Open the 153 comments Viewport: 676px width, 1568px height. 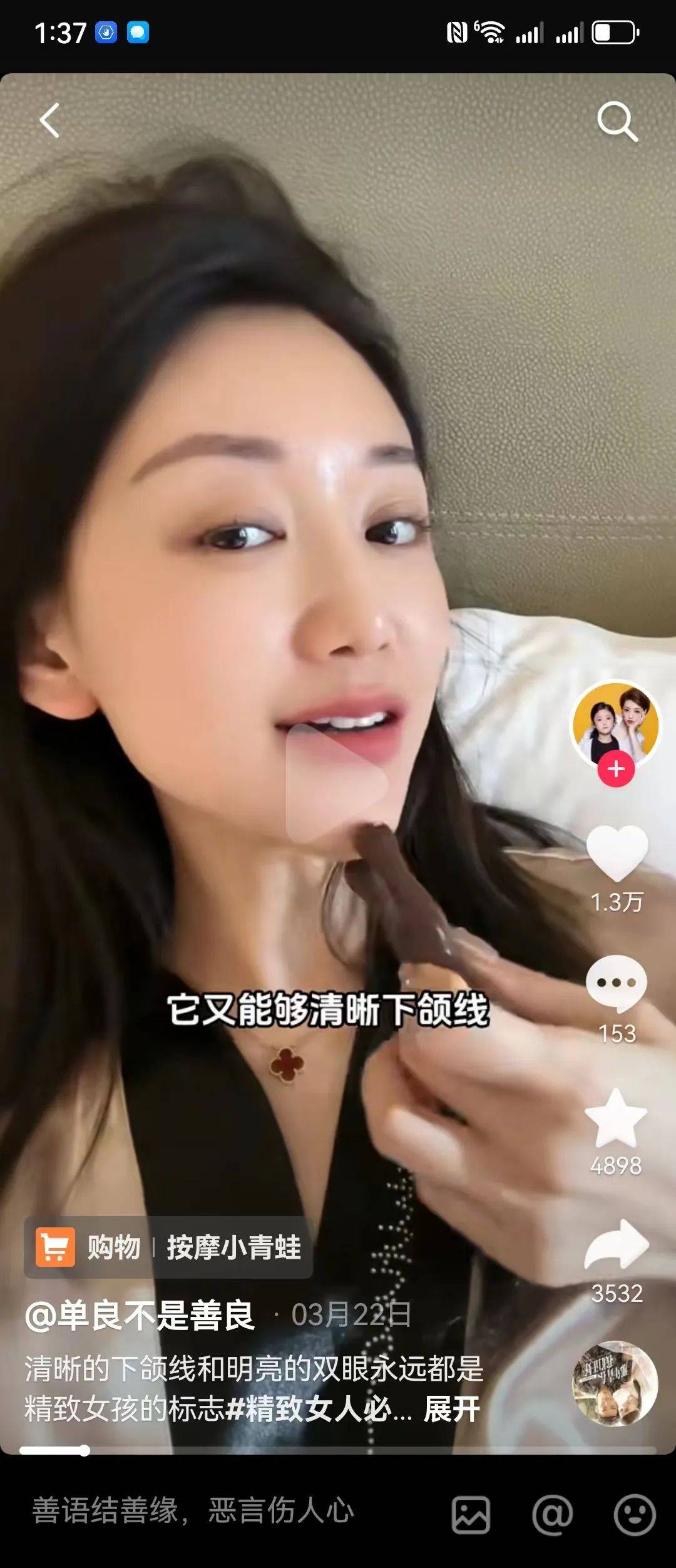[x=617, y=983]
